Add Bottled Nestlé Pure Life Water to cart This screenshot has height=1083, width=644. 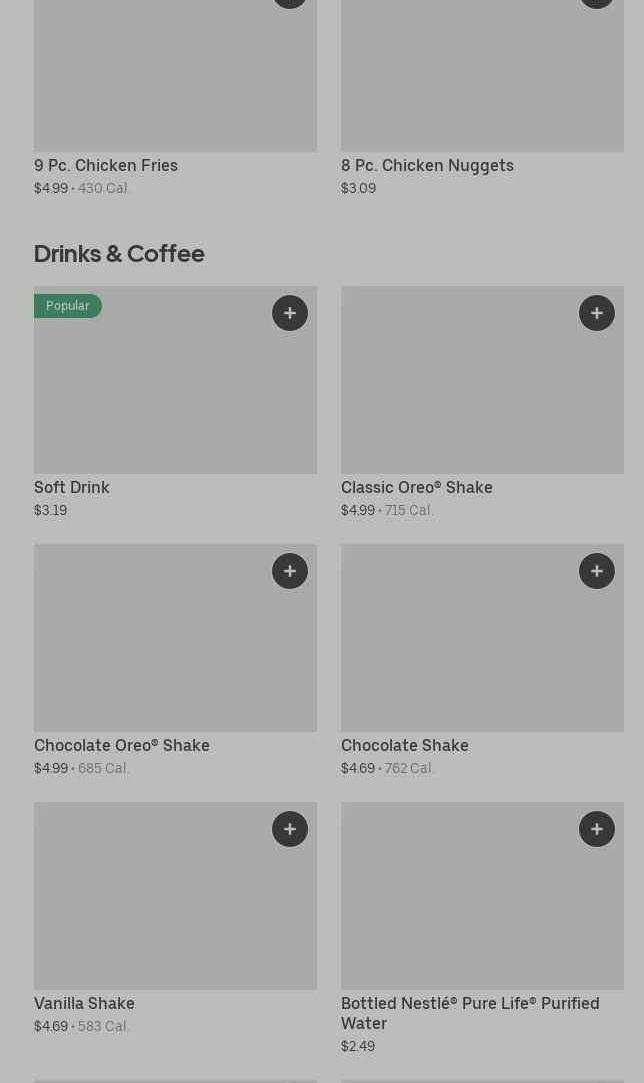pos(597,829)
